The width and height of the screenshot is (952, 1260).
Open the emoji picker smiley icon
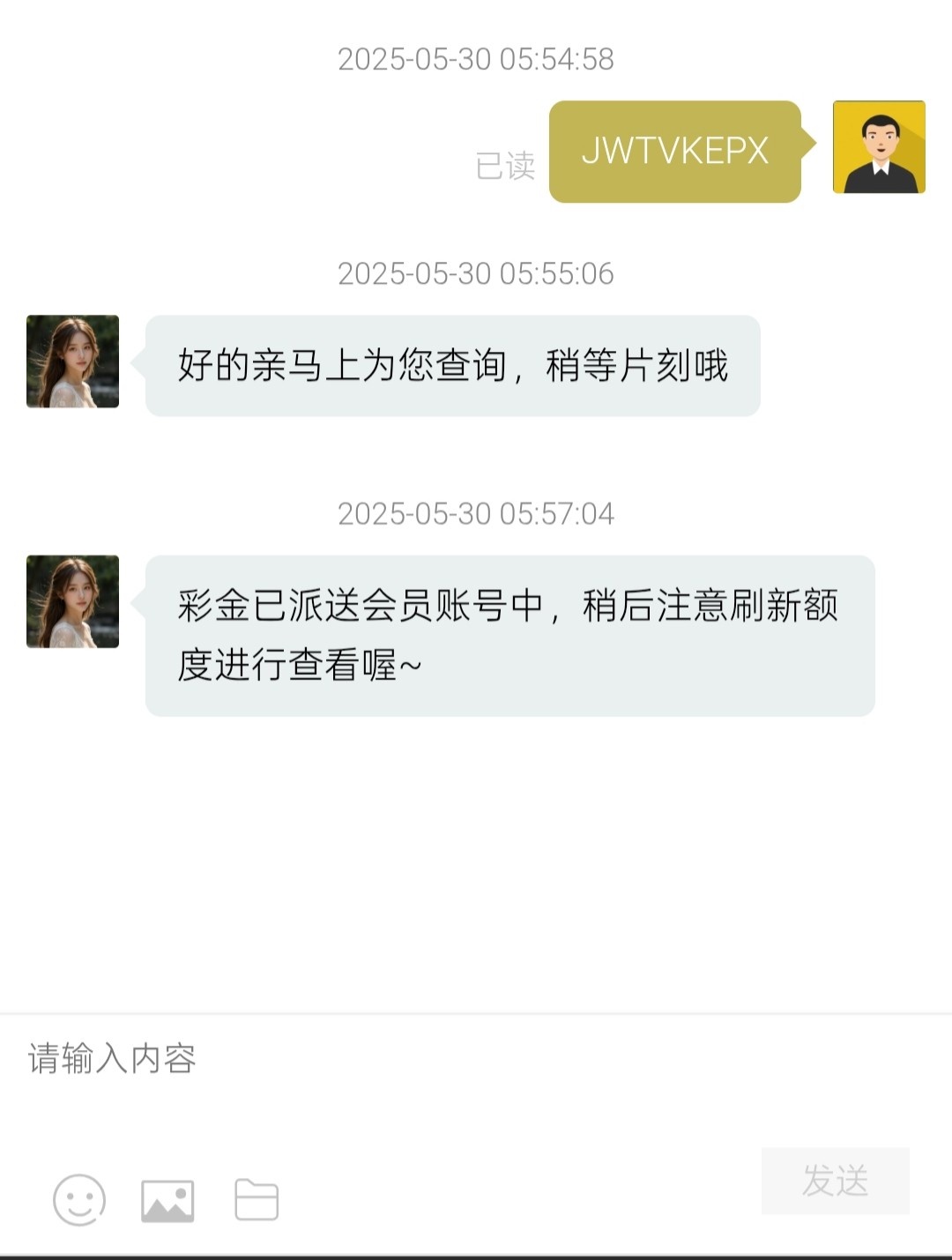(79, 1199)
